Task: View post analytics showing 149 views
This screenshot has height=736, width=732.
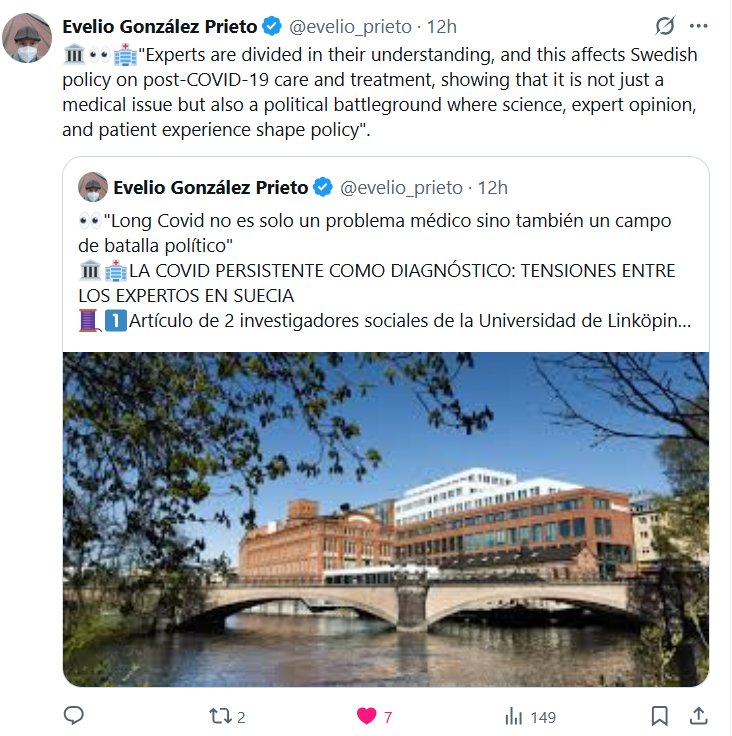Action: click(516, 715)
